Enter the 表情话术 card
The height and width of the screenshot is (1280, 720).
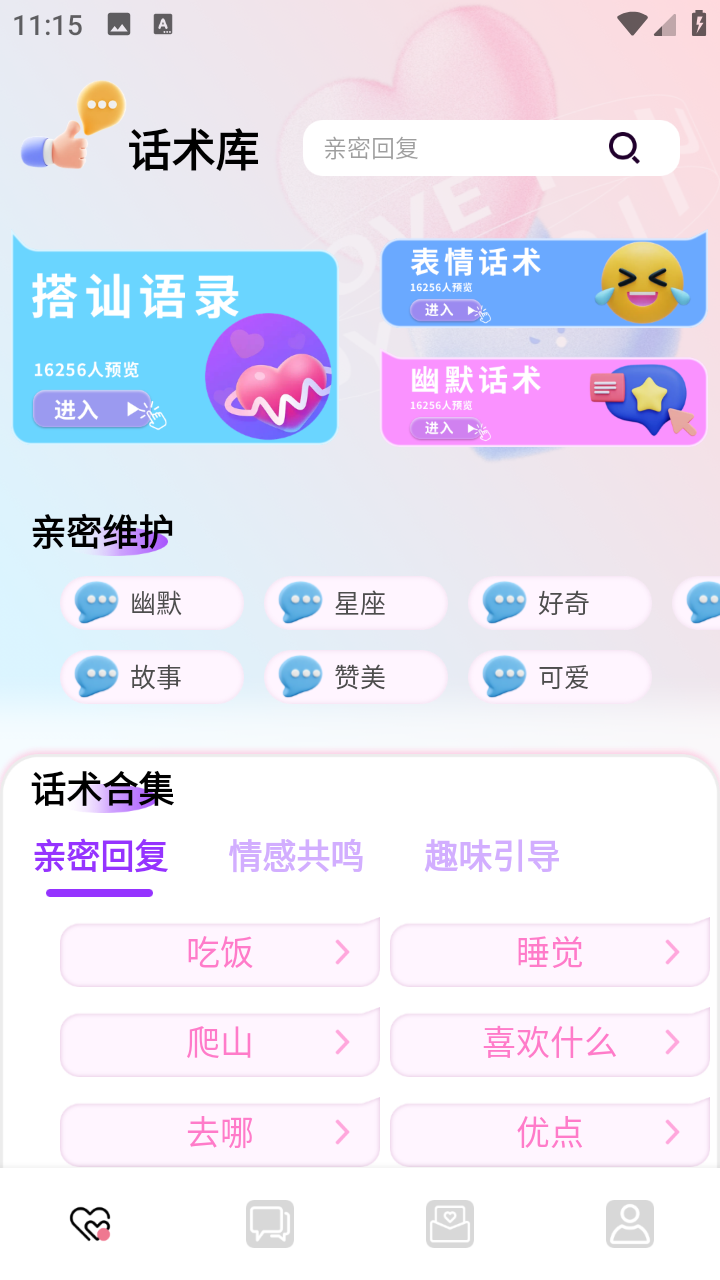coord(544,281)
